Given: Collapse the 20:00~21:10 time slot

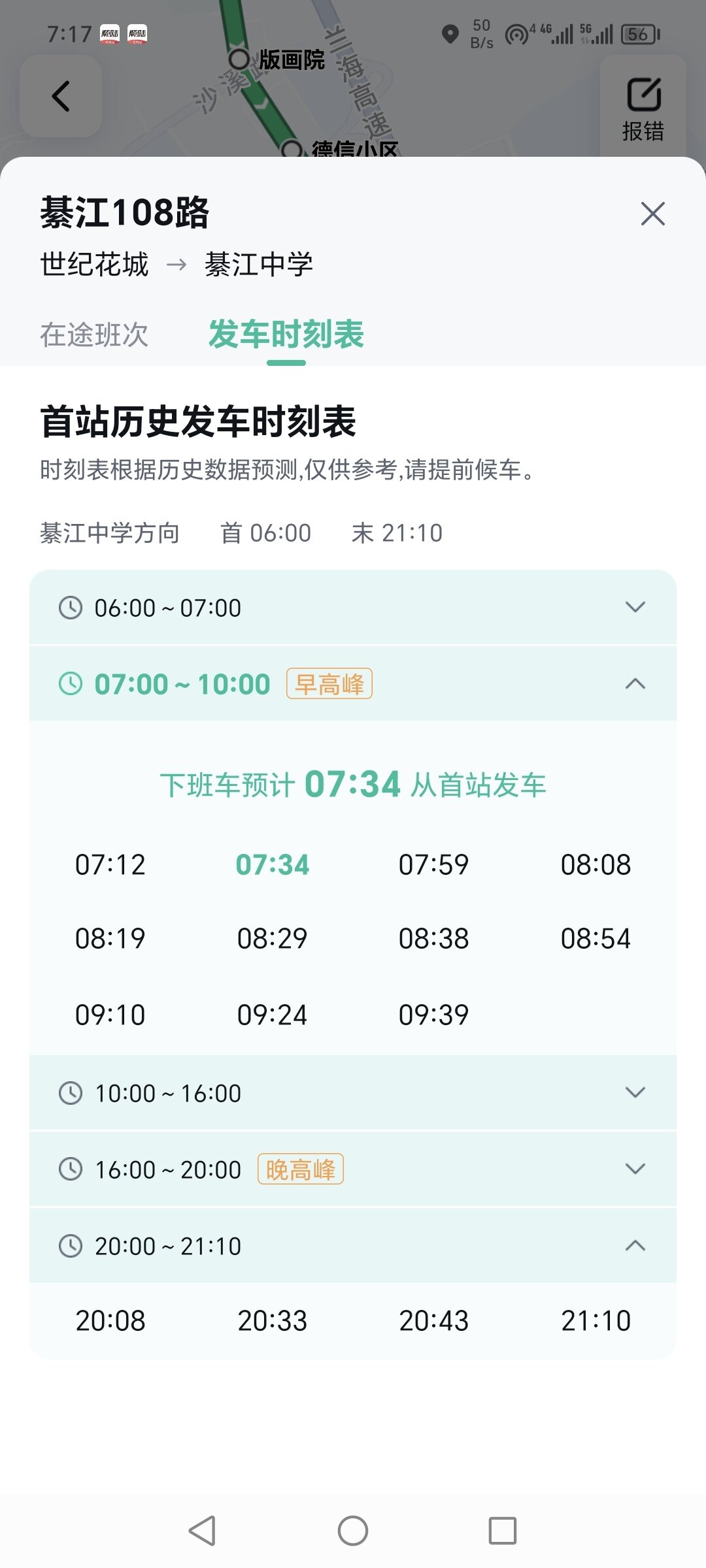Looking at the screenshot, I should tap(353, 1246).
